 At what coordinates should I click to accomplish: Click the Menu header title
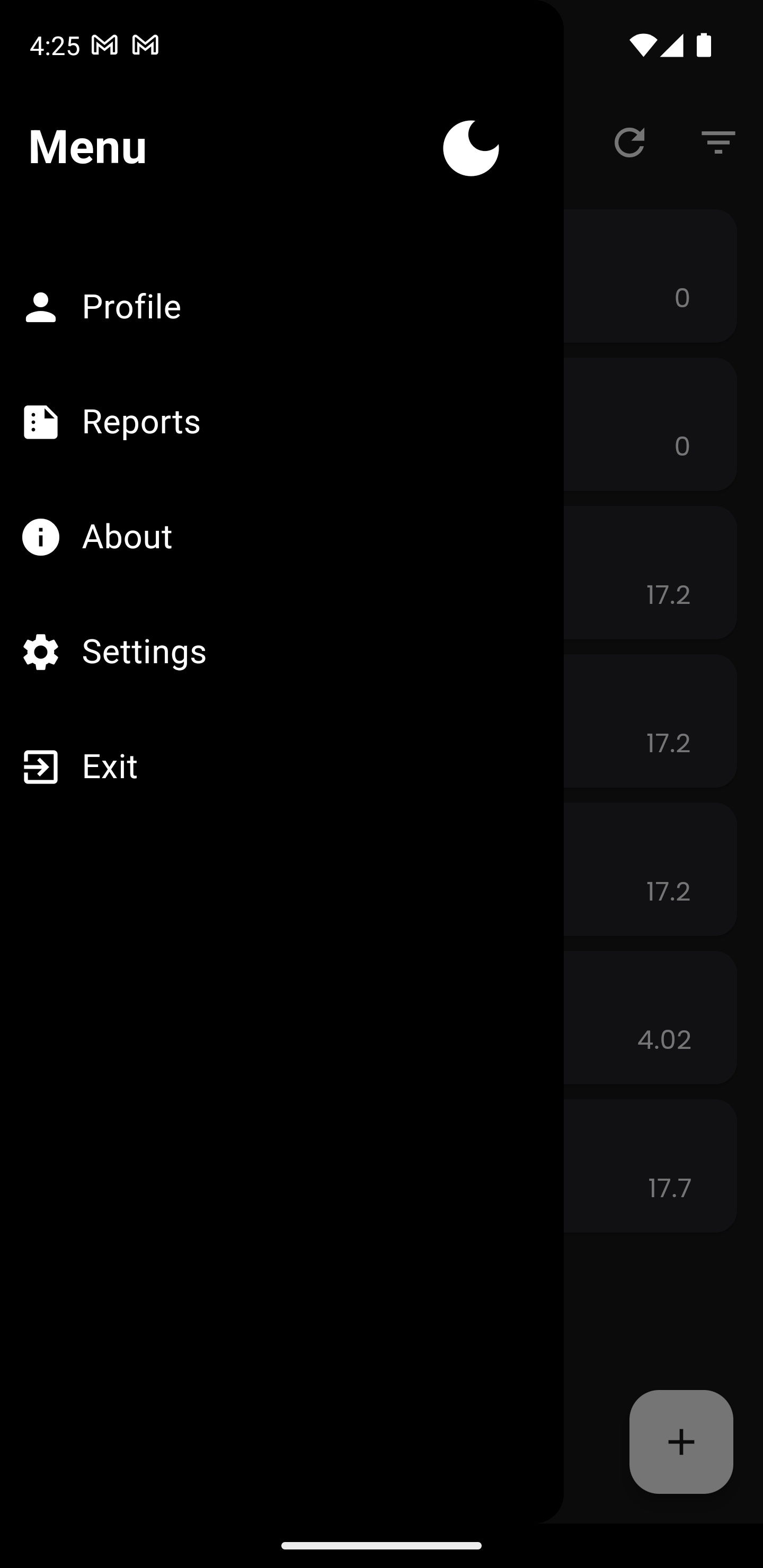[x=87, y=146]
